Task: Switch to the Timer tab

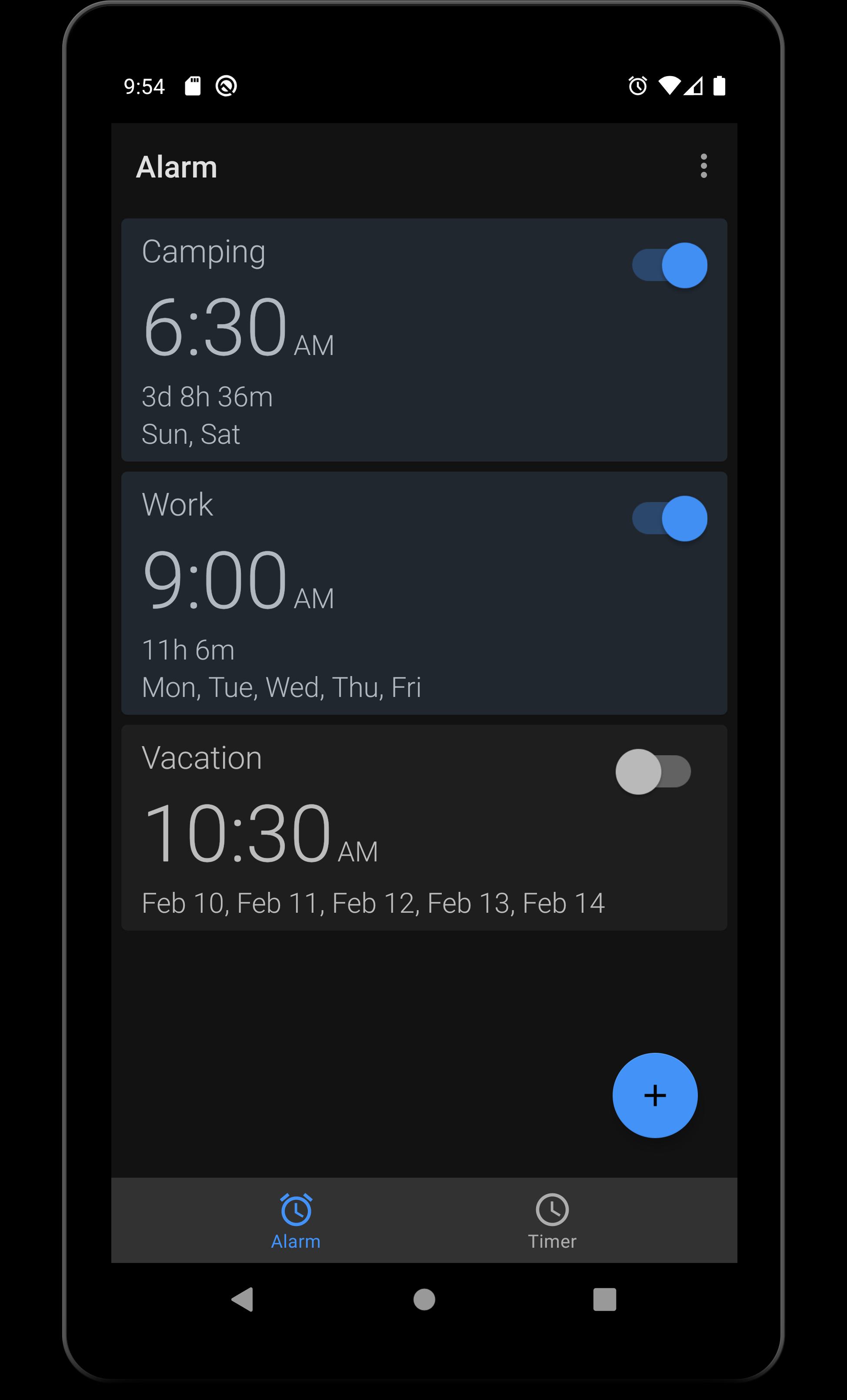Action: point(552,1220)
